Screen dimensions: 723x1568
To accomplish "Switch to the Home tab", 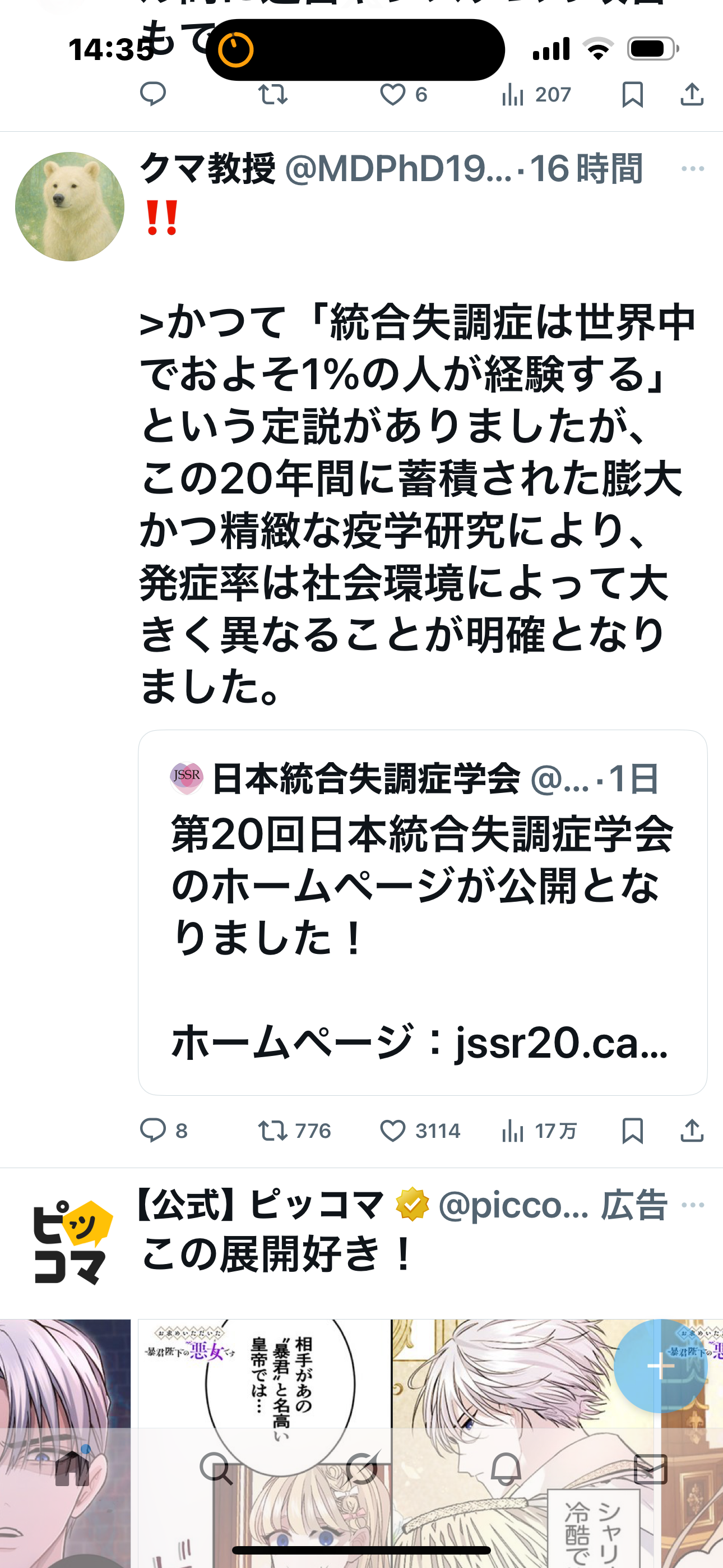I will pos(72,1469).
